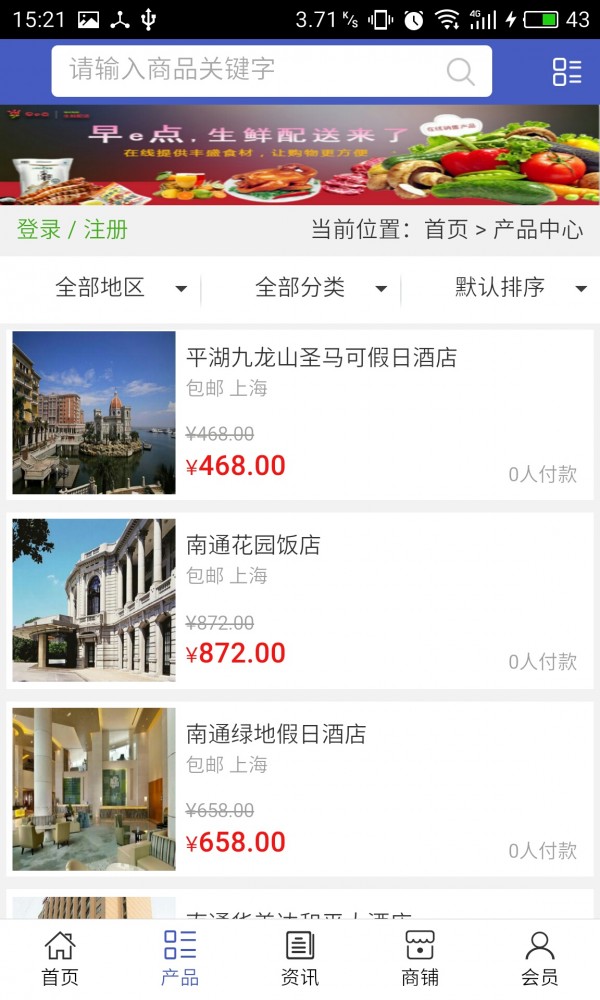Go to 首页 via breadcrumb

pos(446,229)
